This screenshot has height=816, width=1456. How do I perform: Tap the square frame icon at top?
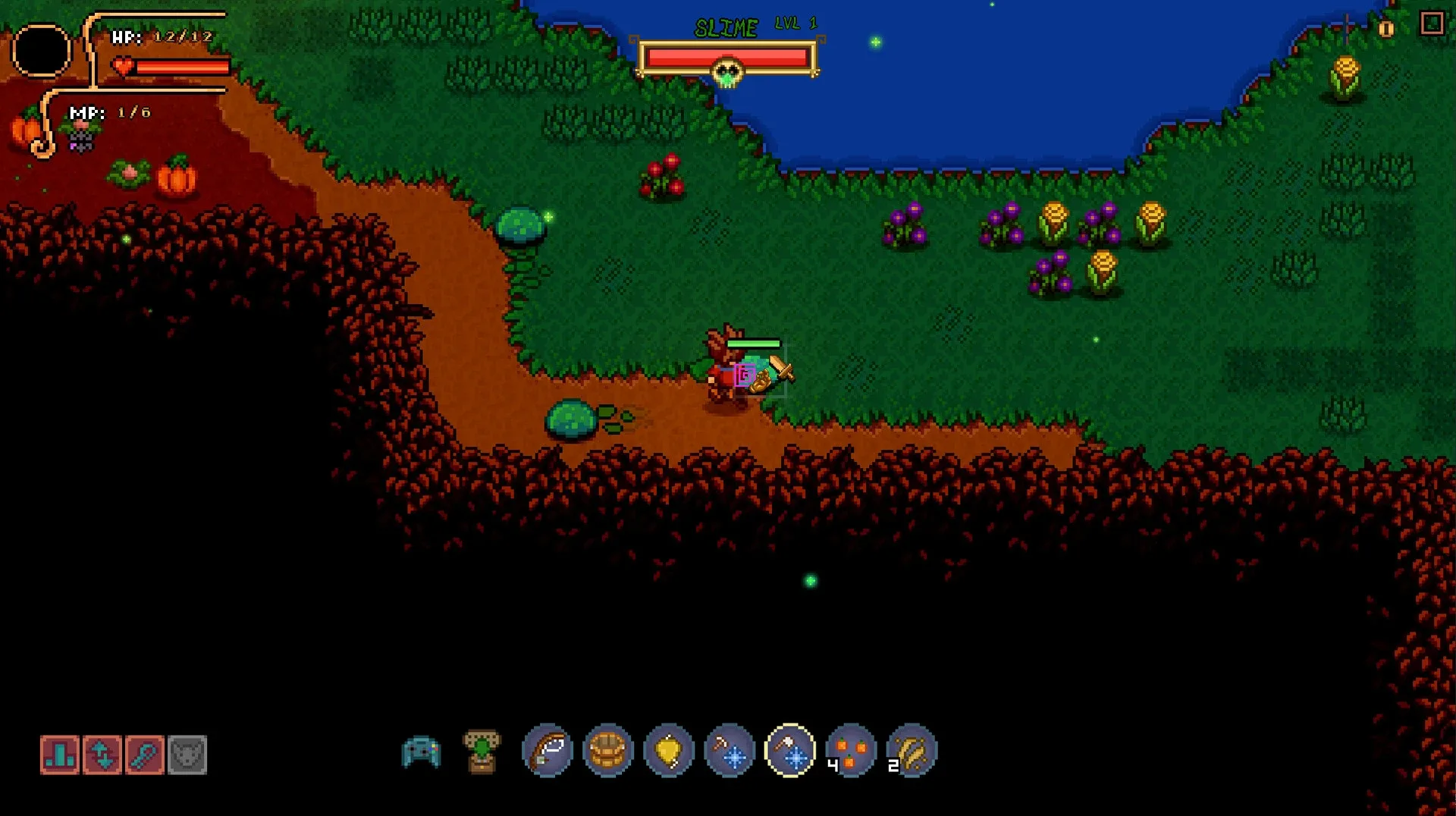[x=1432, y=24]
